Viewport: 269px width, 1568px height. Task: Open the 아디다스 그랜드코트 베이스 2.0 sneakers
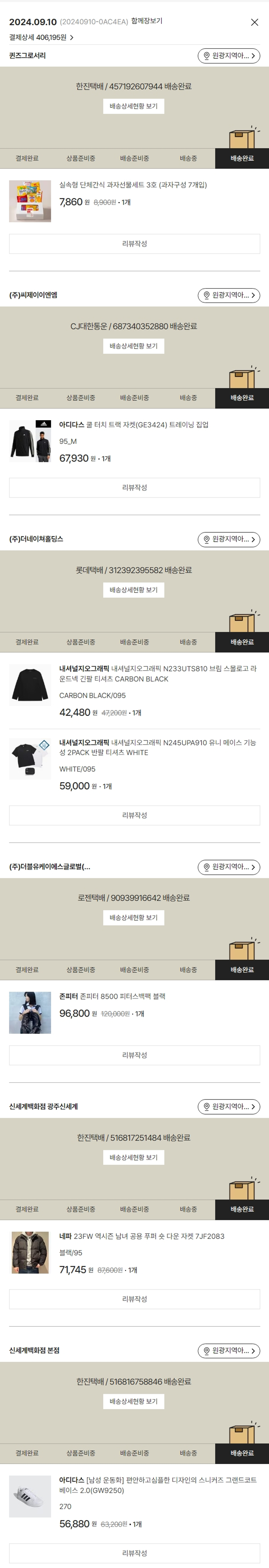click(157, 1485)
